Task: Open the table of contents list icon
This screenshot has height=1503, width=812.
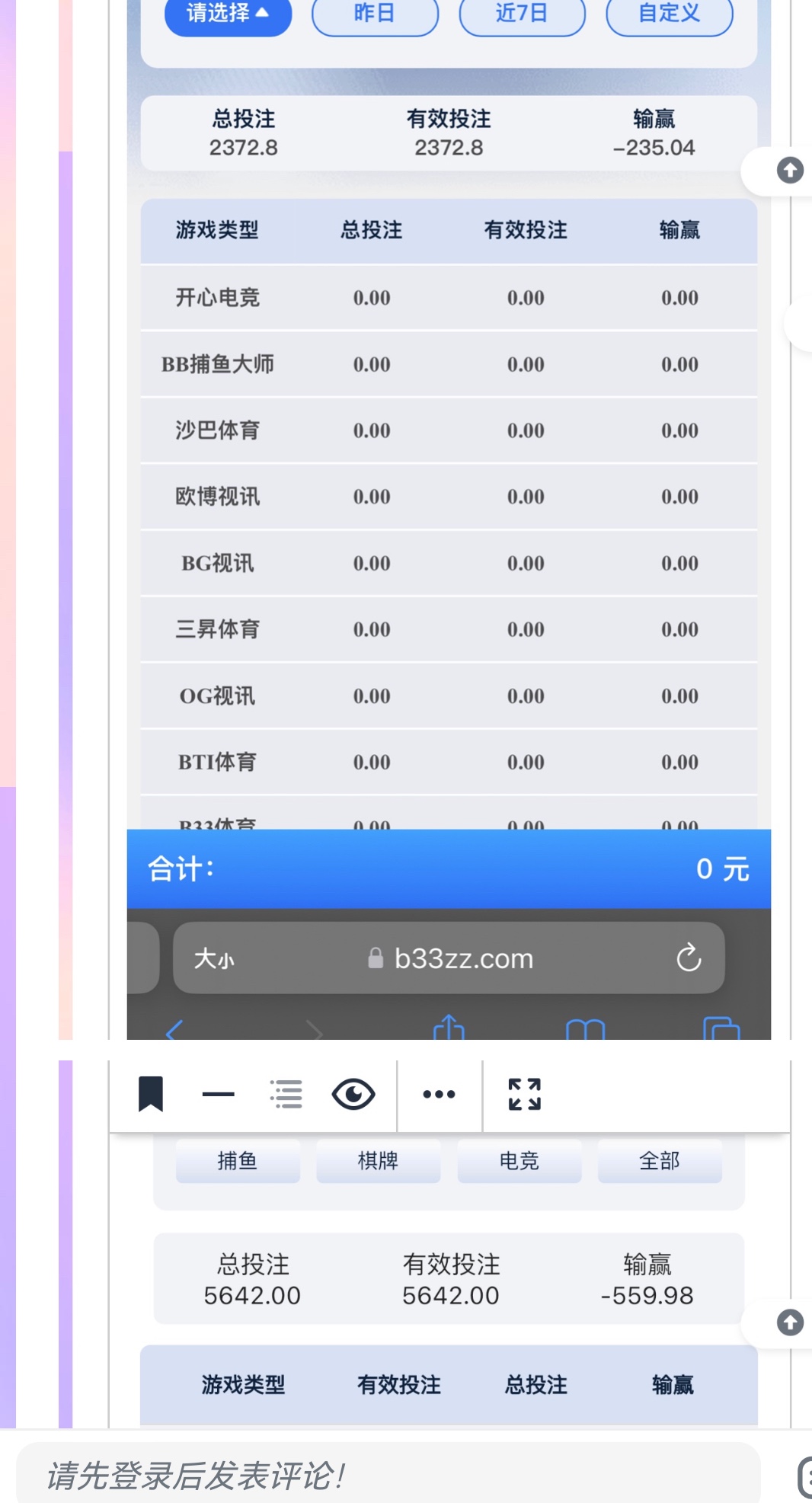Action: (x=286, y=1095)
